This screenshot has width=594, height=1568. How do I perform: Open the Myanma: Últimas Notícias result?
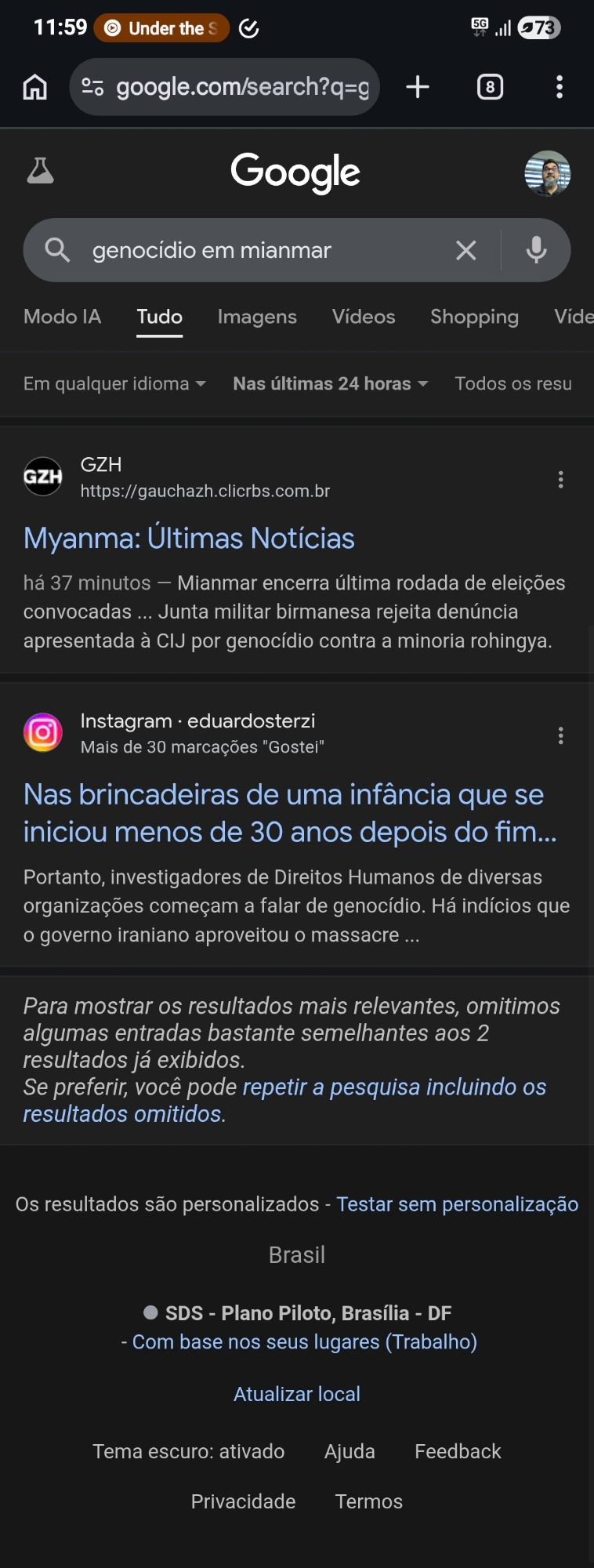point(189,539)
